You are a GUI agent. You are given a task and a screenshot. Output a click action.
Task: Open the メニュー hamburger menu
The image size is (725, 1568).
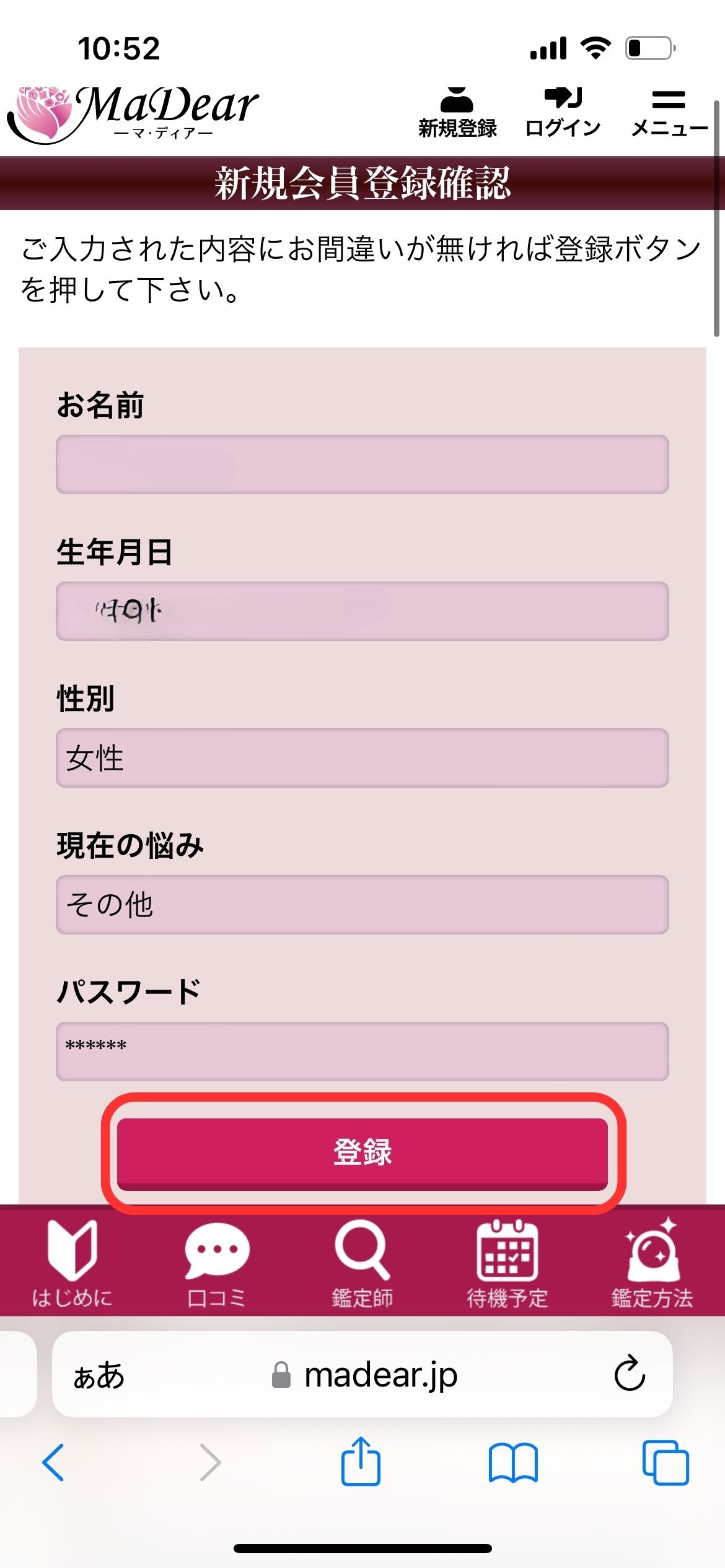(668, 113)
